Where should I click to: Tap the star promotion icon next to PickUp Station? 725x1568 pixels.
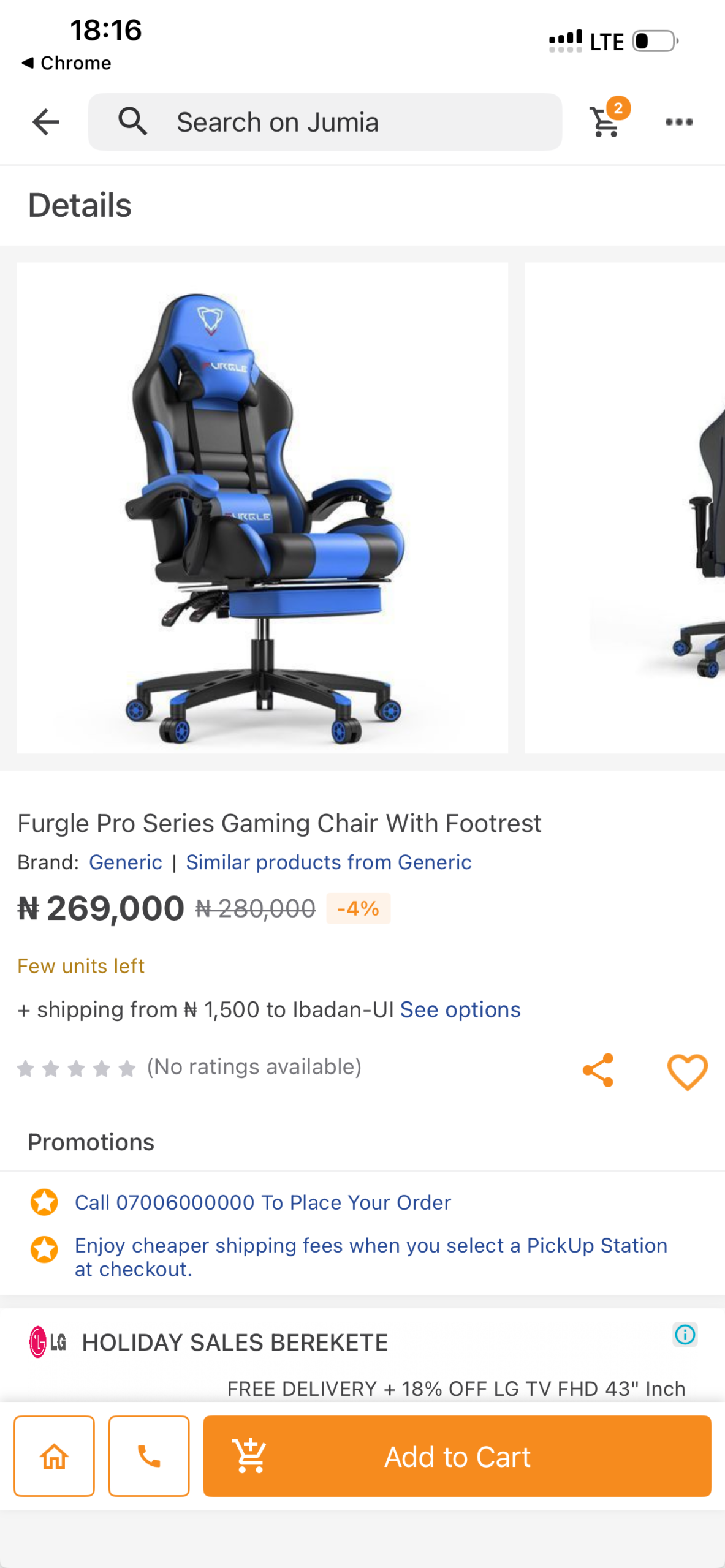[x=44, y=1248]
